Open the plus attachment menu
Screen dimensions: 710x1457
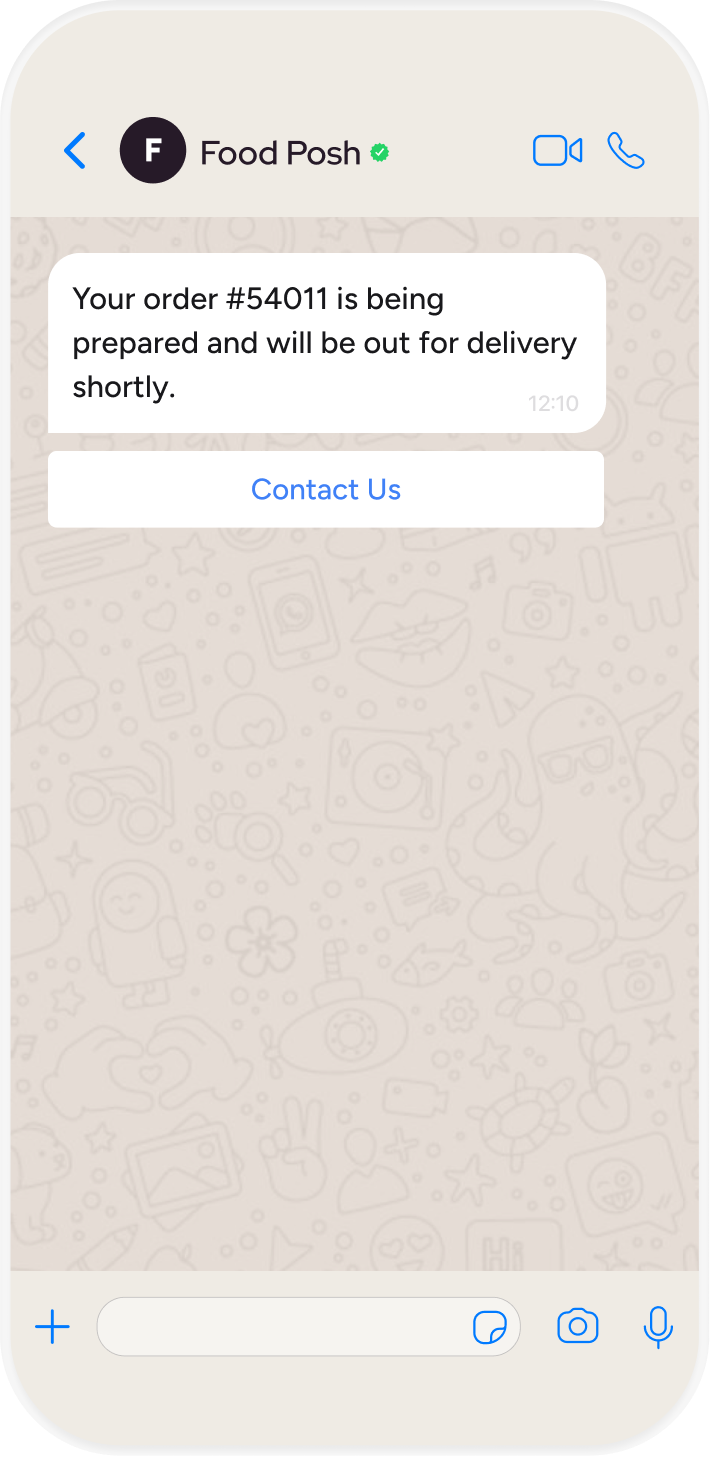(52, 1327)
